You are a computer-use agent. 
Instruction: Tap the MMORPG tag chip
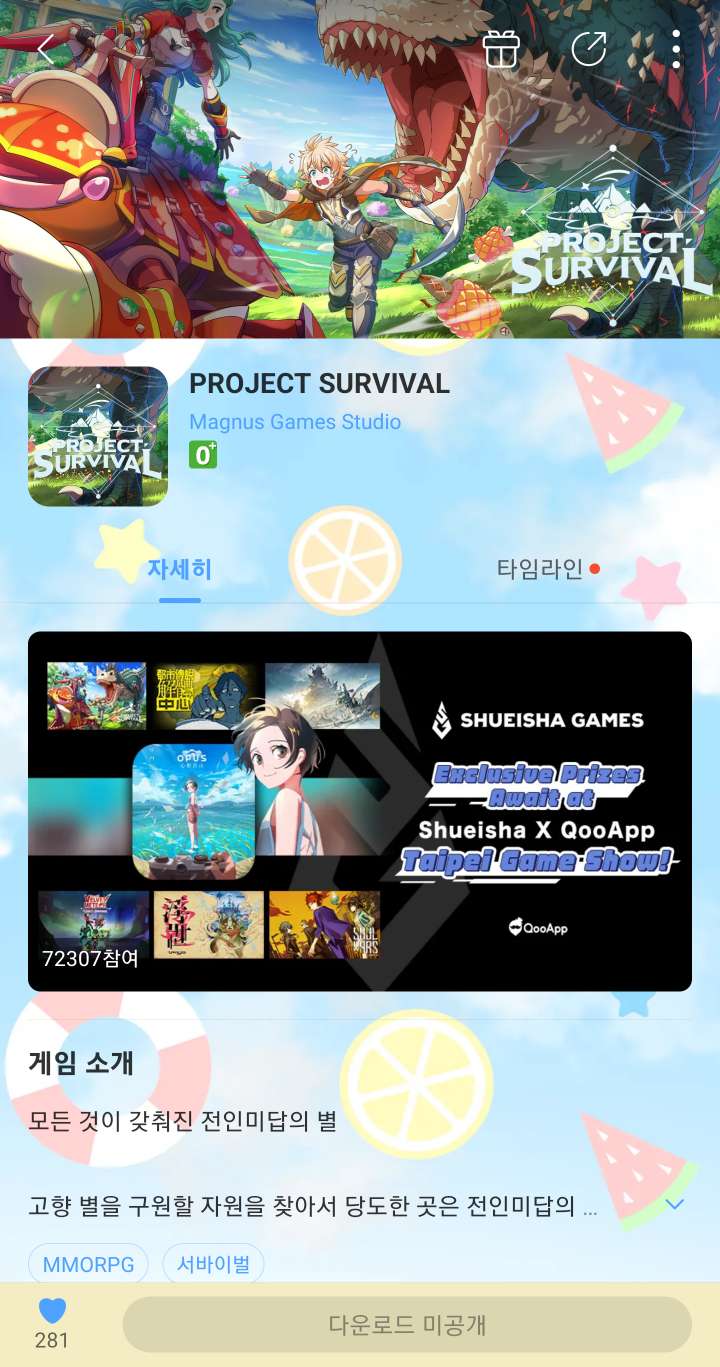pos(88,1265)
